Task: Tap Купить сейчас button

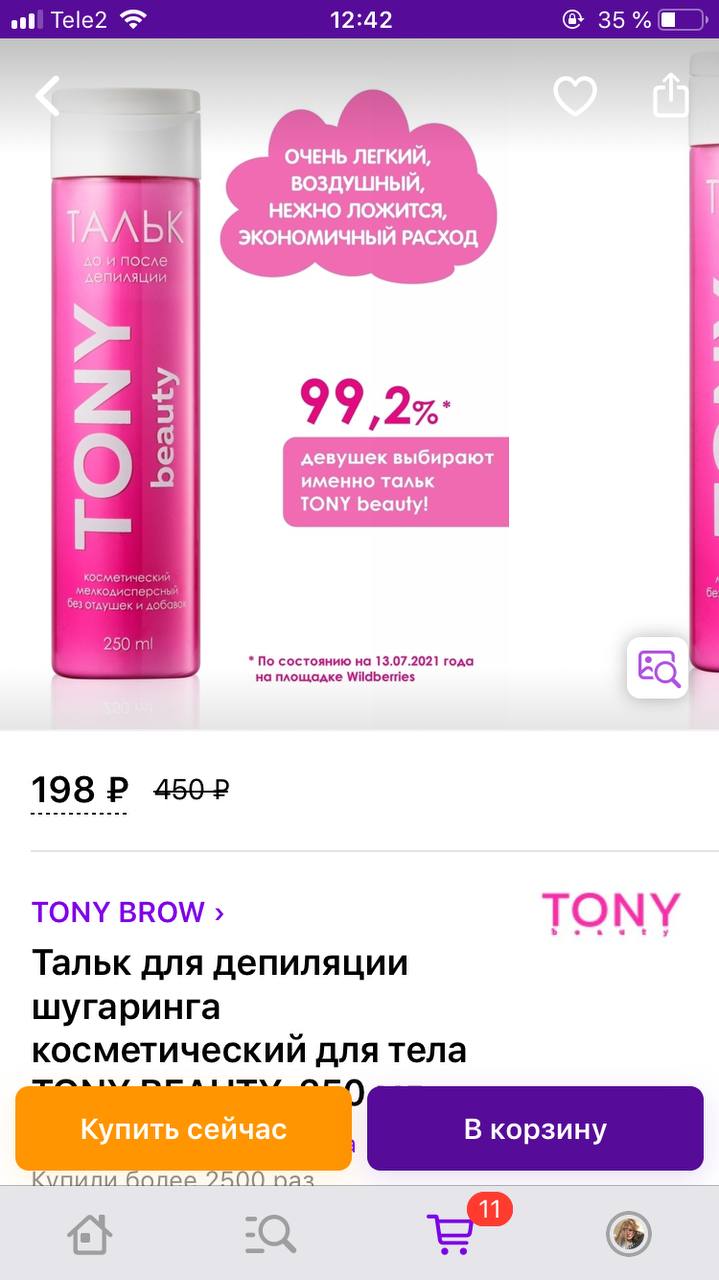Action: (x=184, y=1129)
